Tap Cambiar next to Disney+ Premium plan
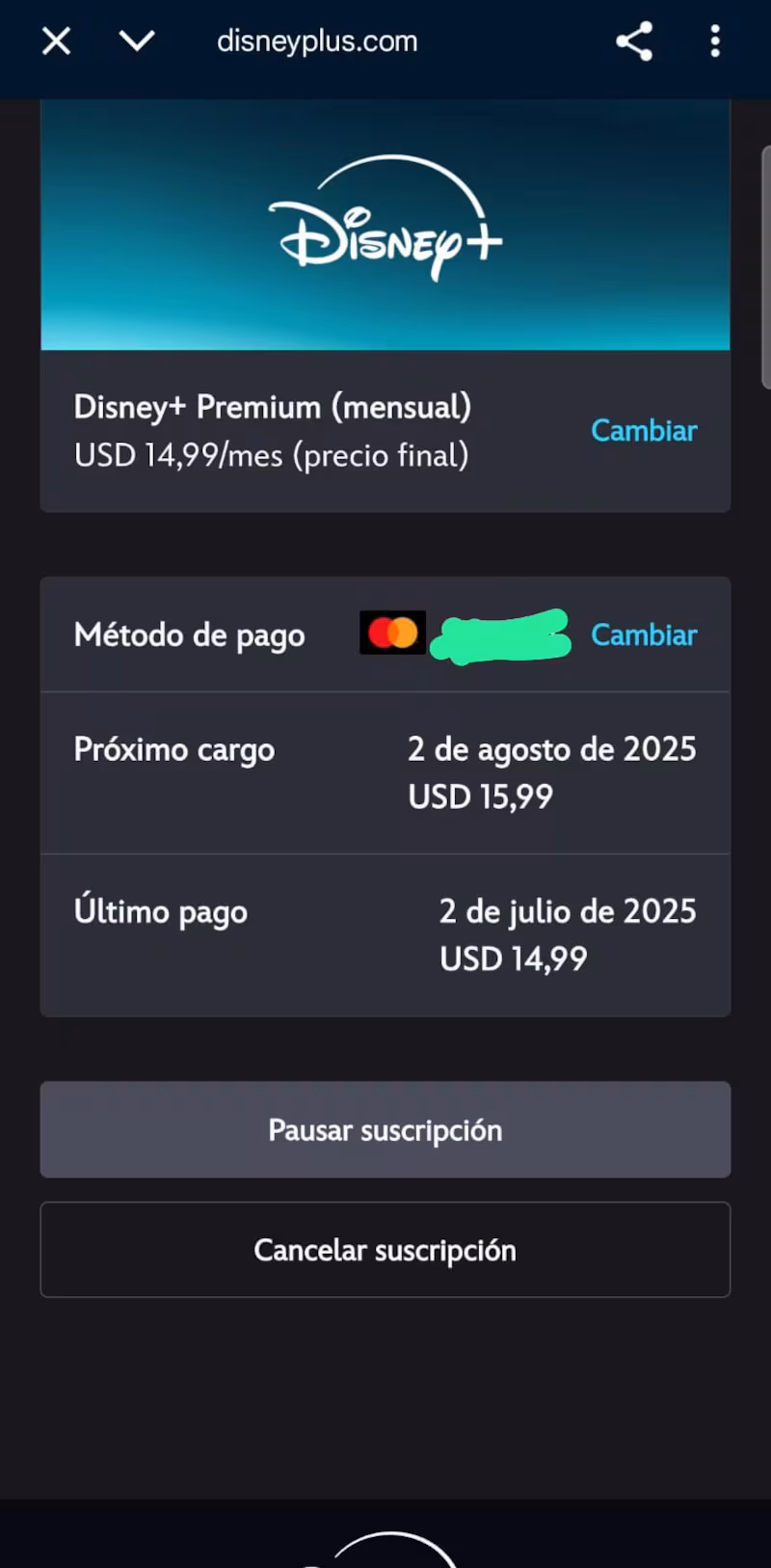Screen dimensions: 771x1568 point(643,430)
